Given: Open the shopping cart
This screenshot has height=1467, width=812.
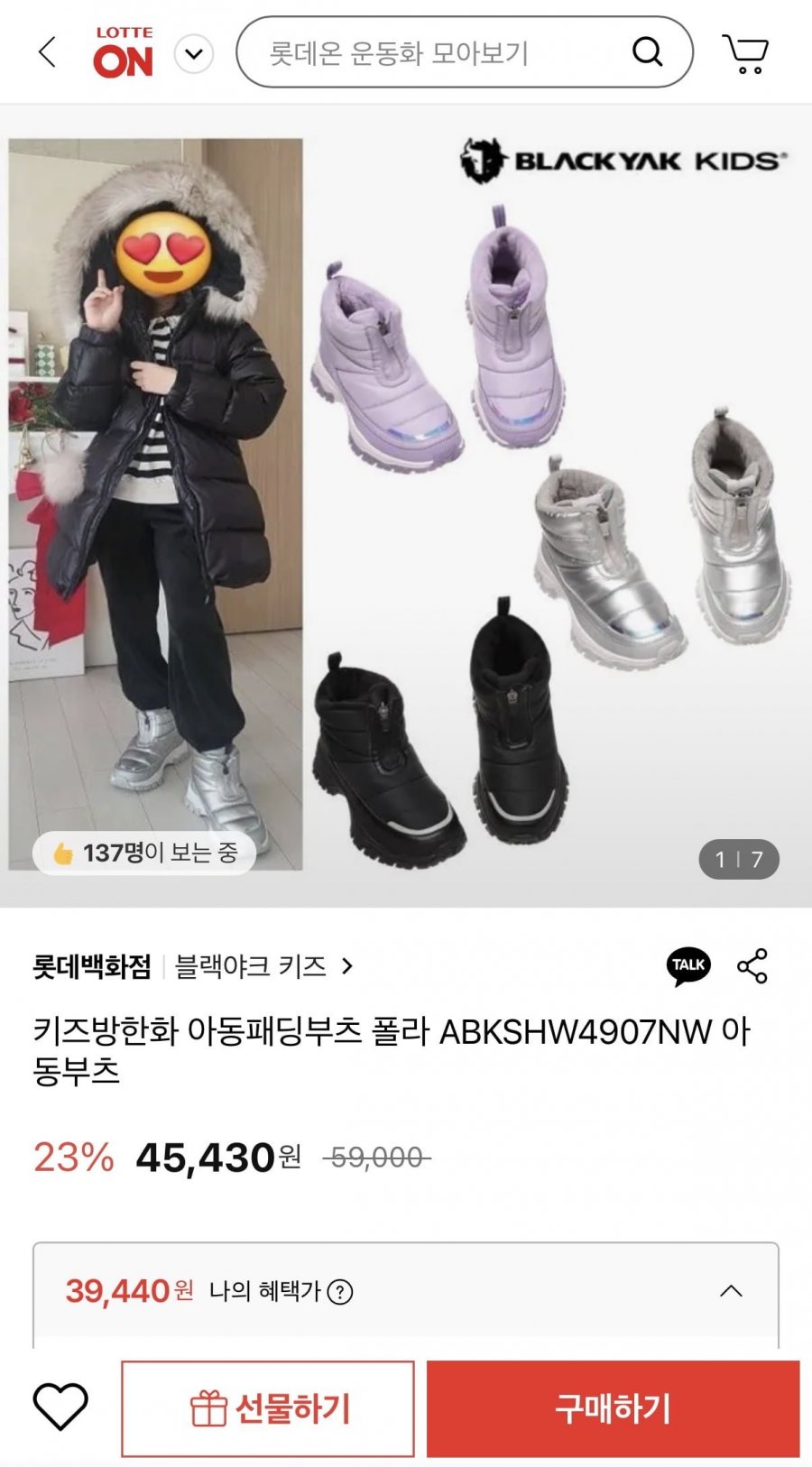Looking at the screenshot, I should click(745, 53).
